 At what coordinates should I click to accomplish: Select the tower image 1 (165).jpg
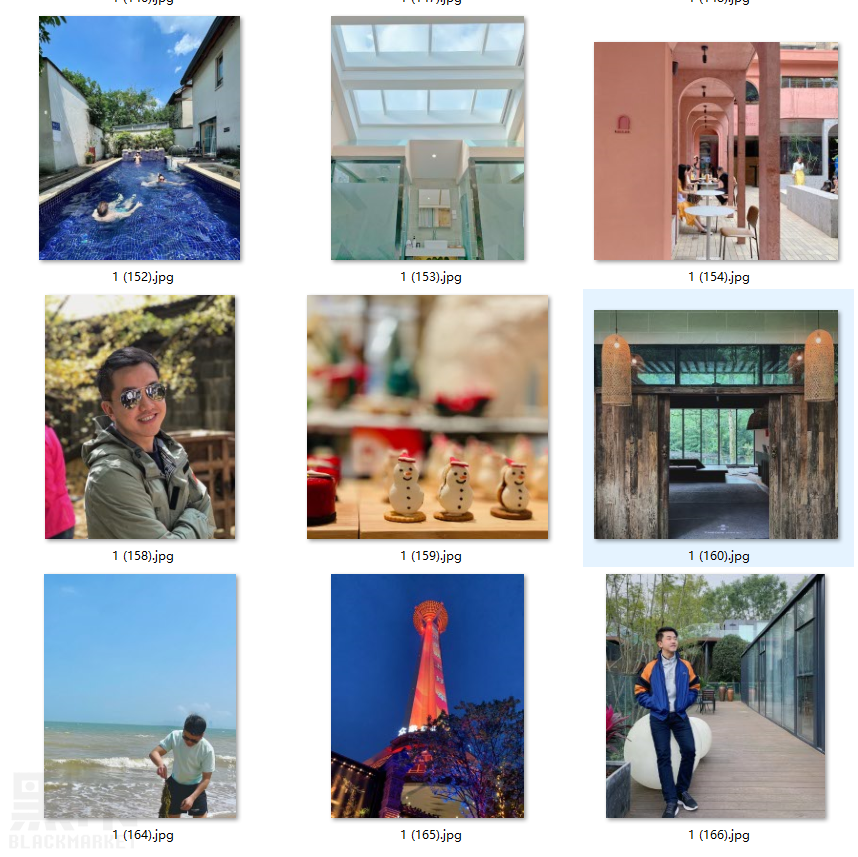(427, 696)
